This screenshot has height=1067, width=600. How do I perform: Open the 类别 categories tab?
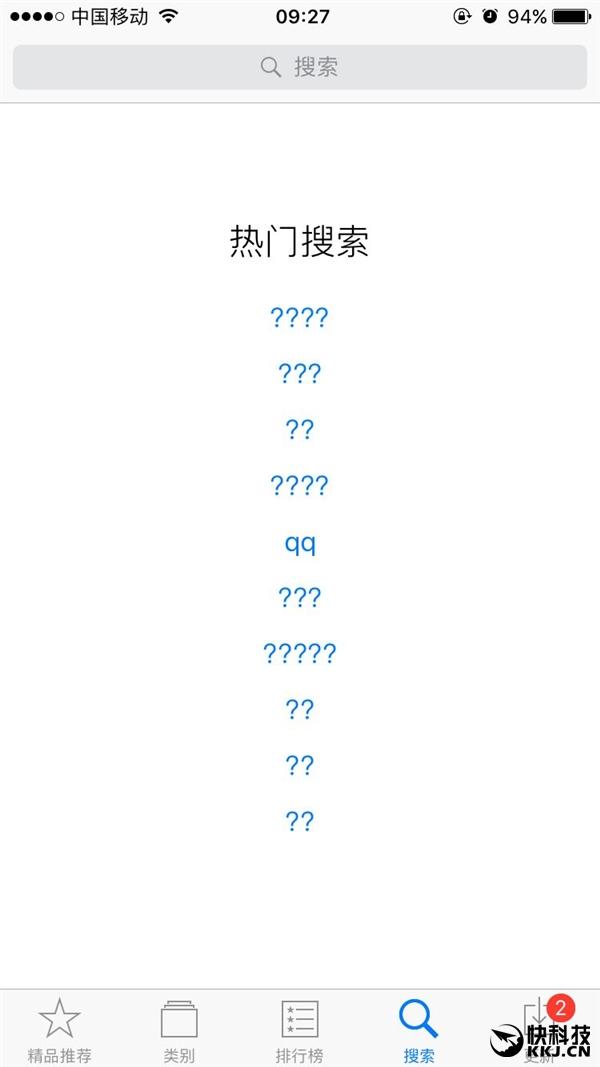pyautogui.click(x=180, y=1030)
